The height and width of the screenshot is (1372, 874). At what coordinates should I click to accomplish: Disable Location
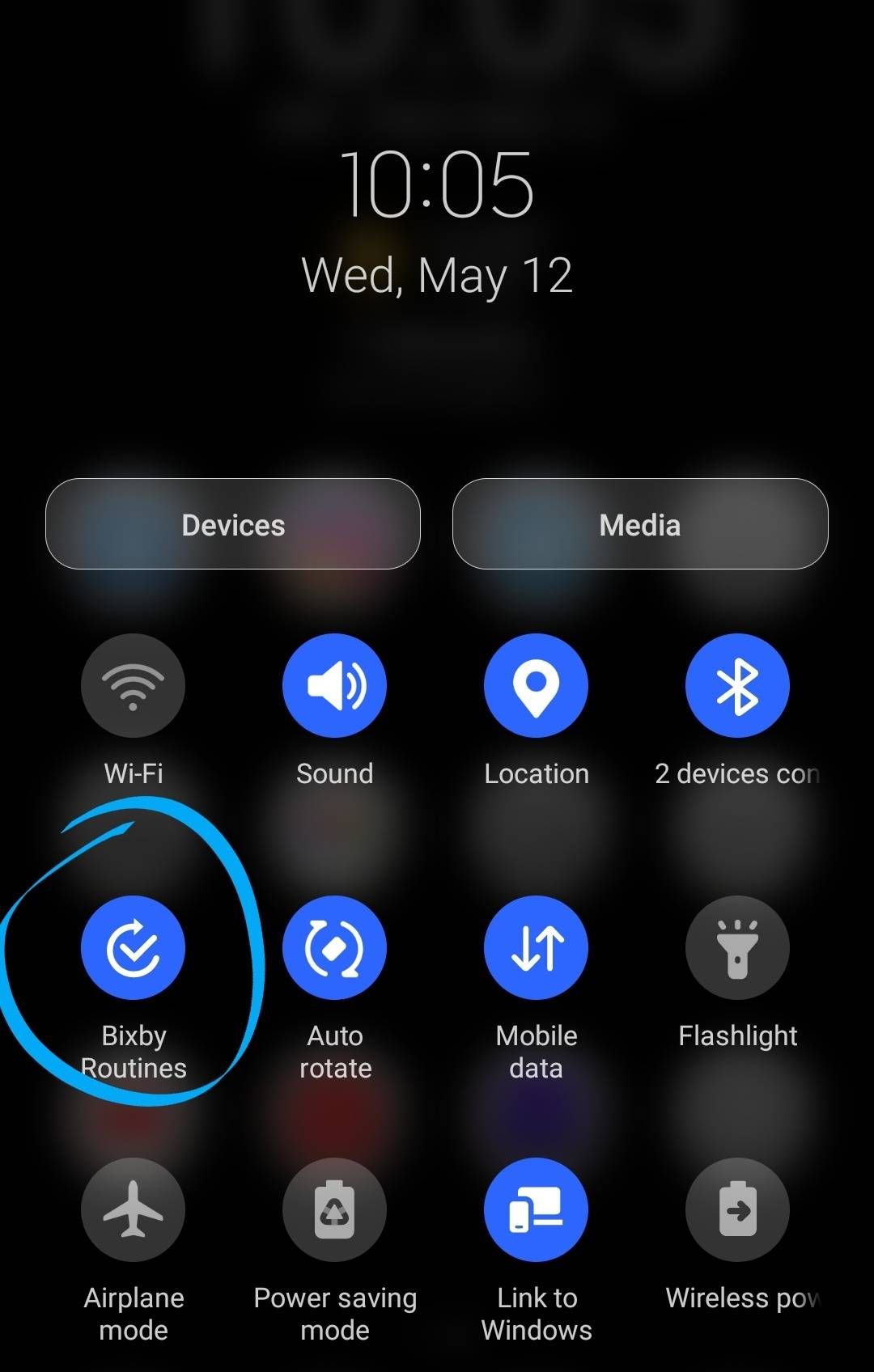point(536,685)
